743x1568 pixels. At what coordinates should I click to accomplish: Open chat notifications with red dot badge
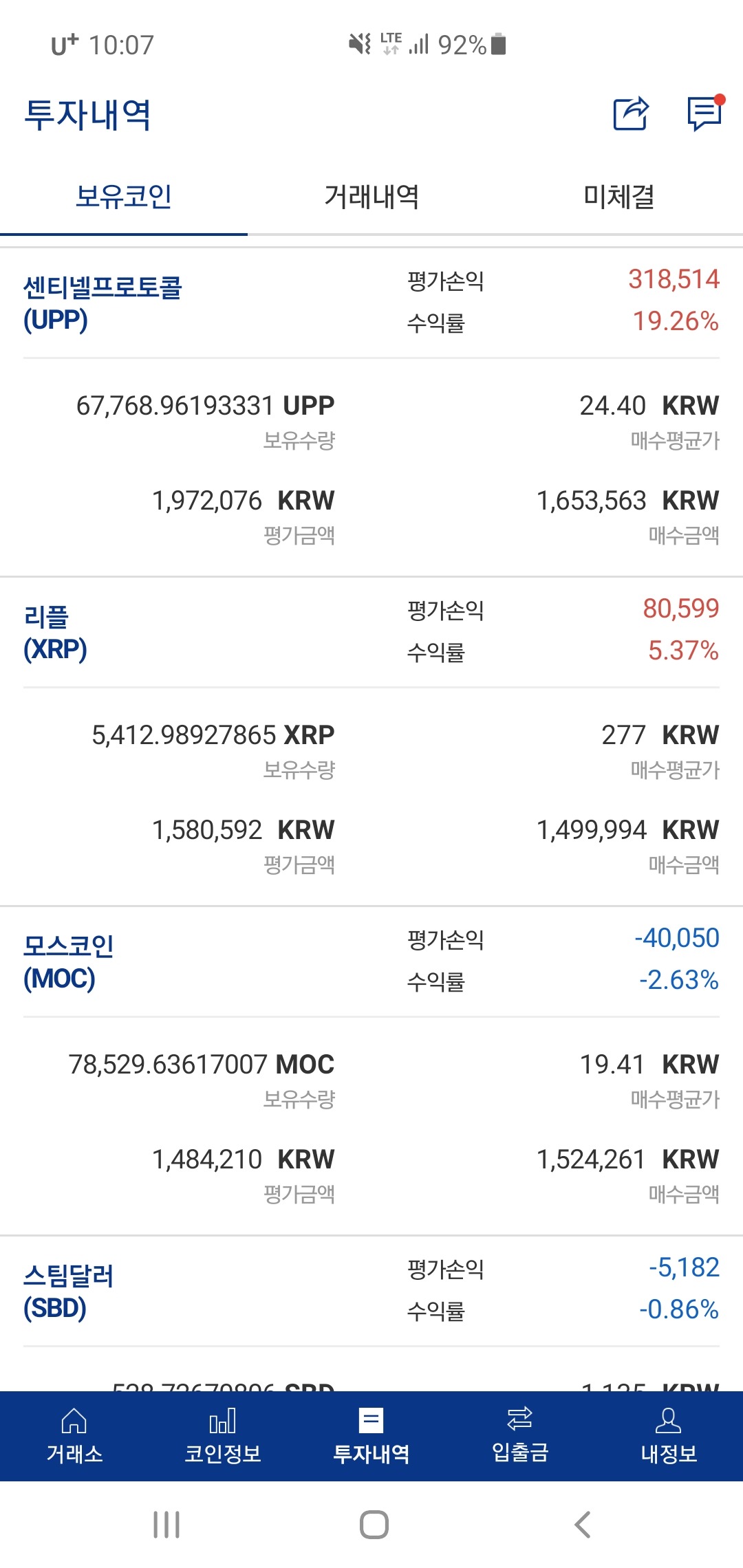click(703, 113)
